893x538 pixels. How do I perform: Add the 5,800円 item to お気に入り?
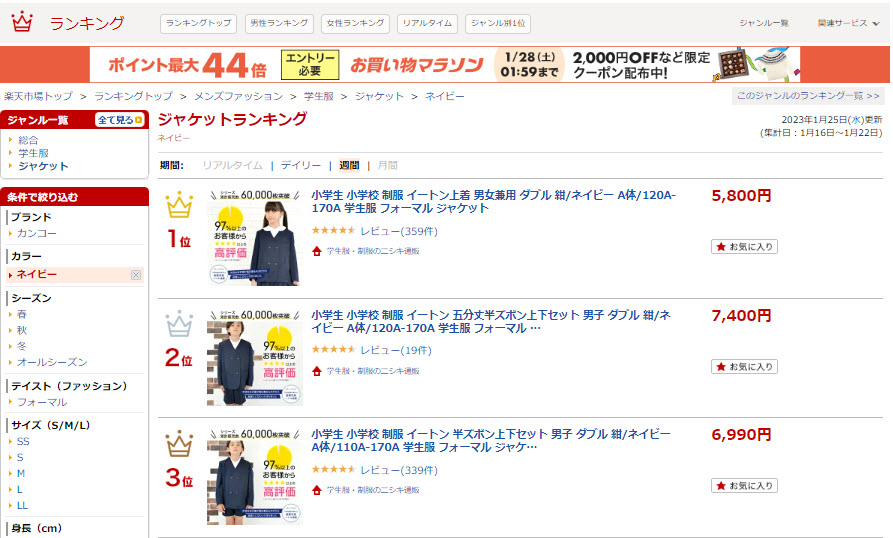pyautogui.click(x=744, y=247)
